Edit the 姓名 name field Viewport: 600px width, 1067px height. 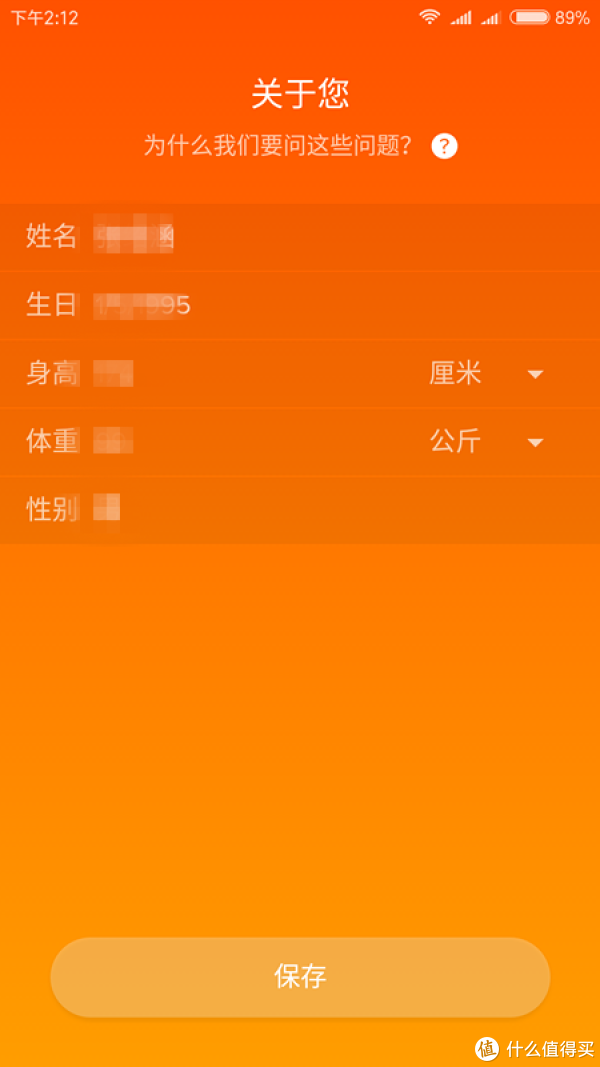point(300,237)
